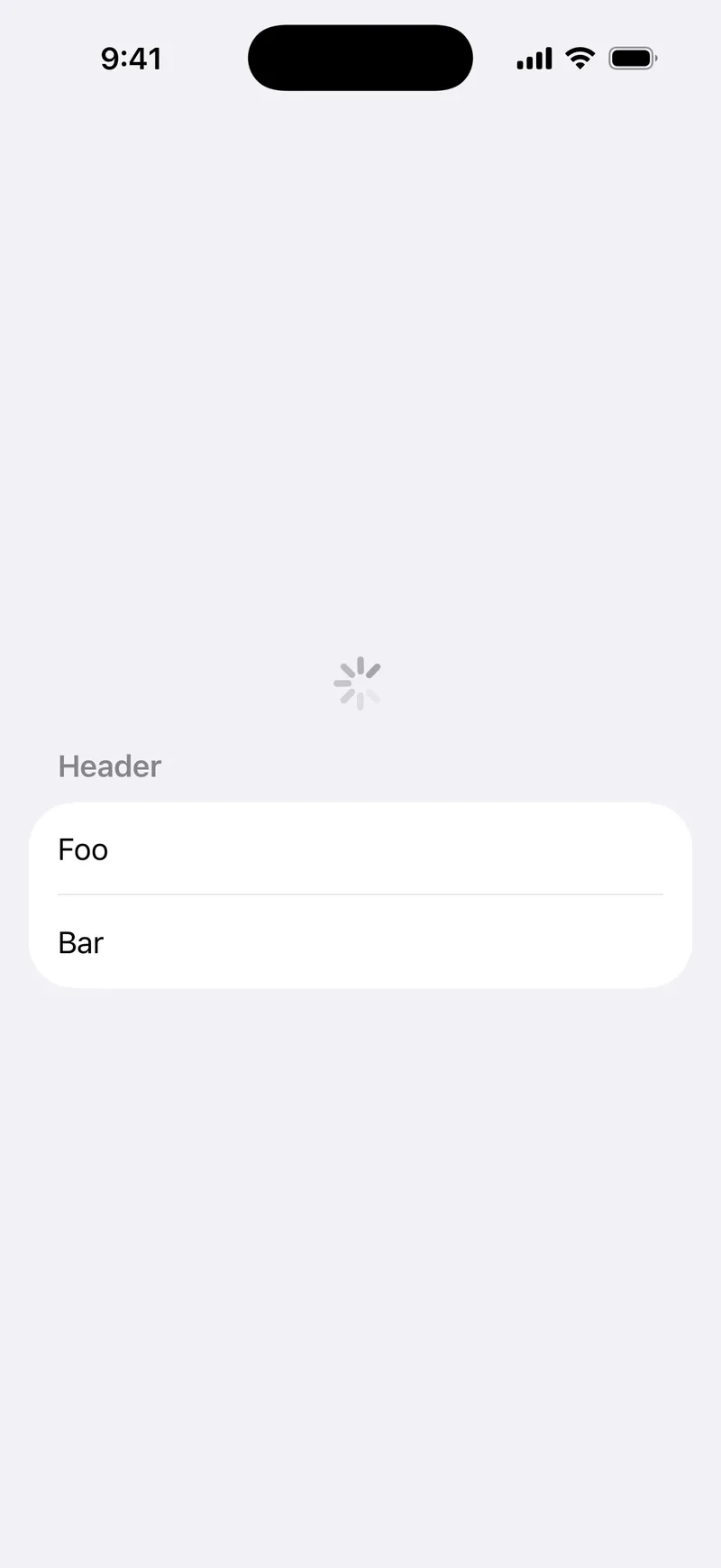Select Foo from the list group
The height and width of the screenshot is (1568, 721).
359,848
